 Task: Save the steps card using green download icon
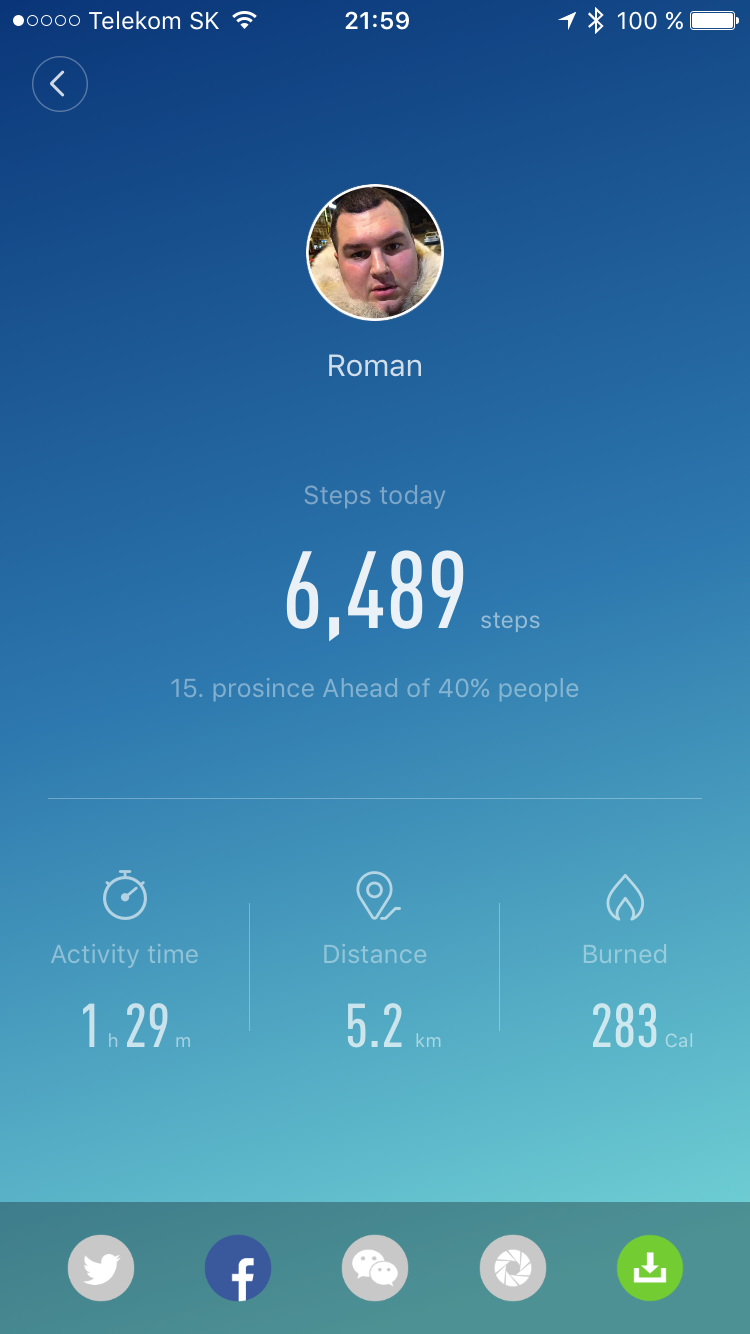pos(649,1267)
